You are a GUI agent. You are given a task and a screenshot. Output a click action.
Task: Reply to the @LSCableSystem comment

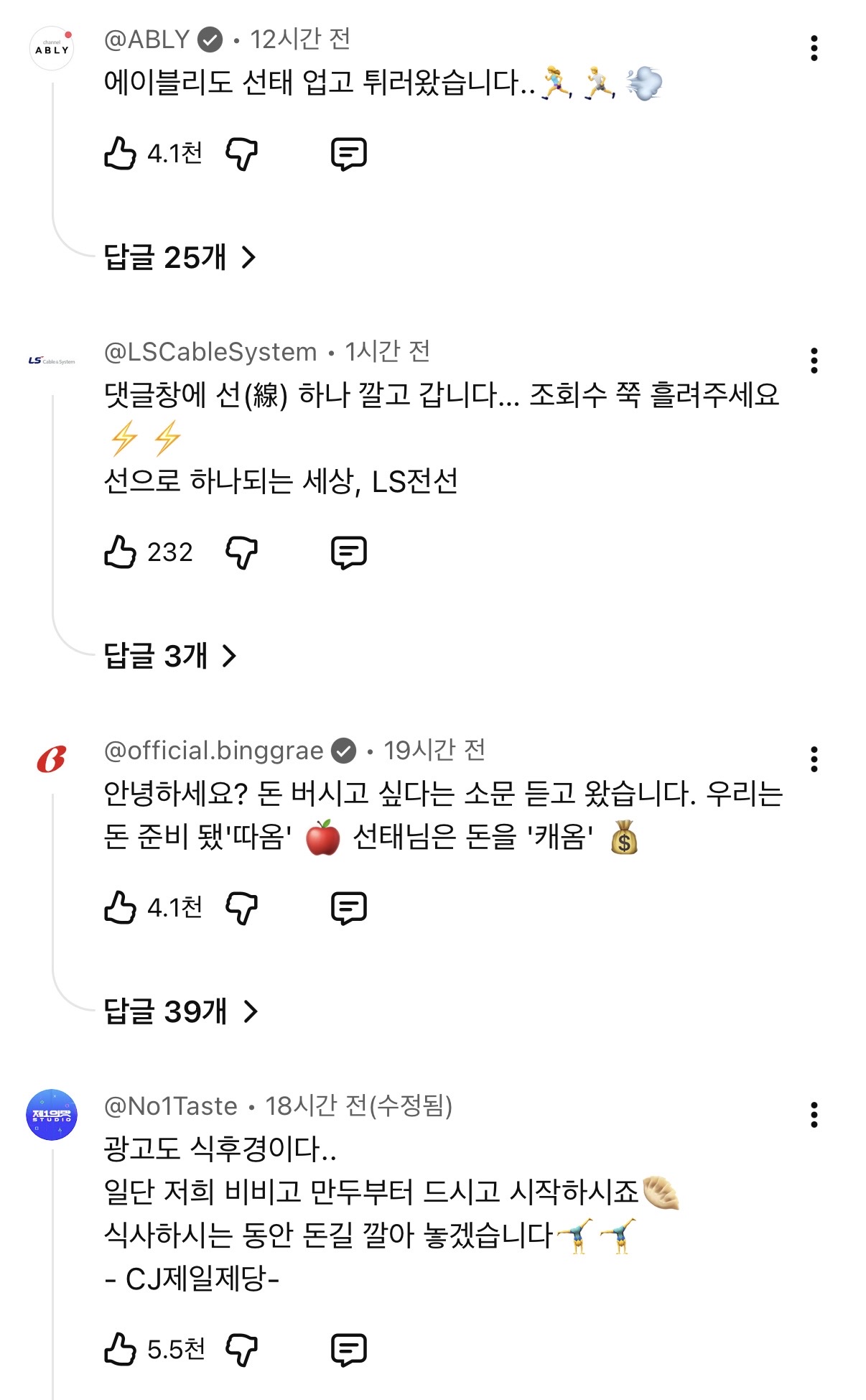348,552
